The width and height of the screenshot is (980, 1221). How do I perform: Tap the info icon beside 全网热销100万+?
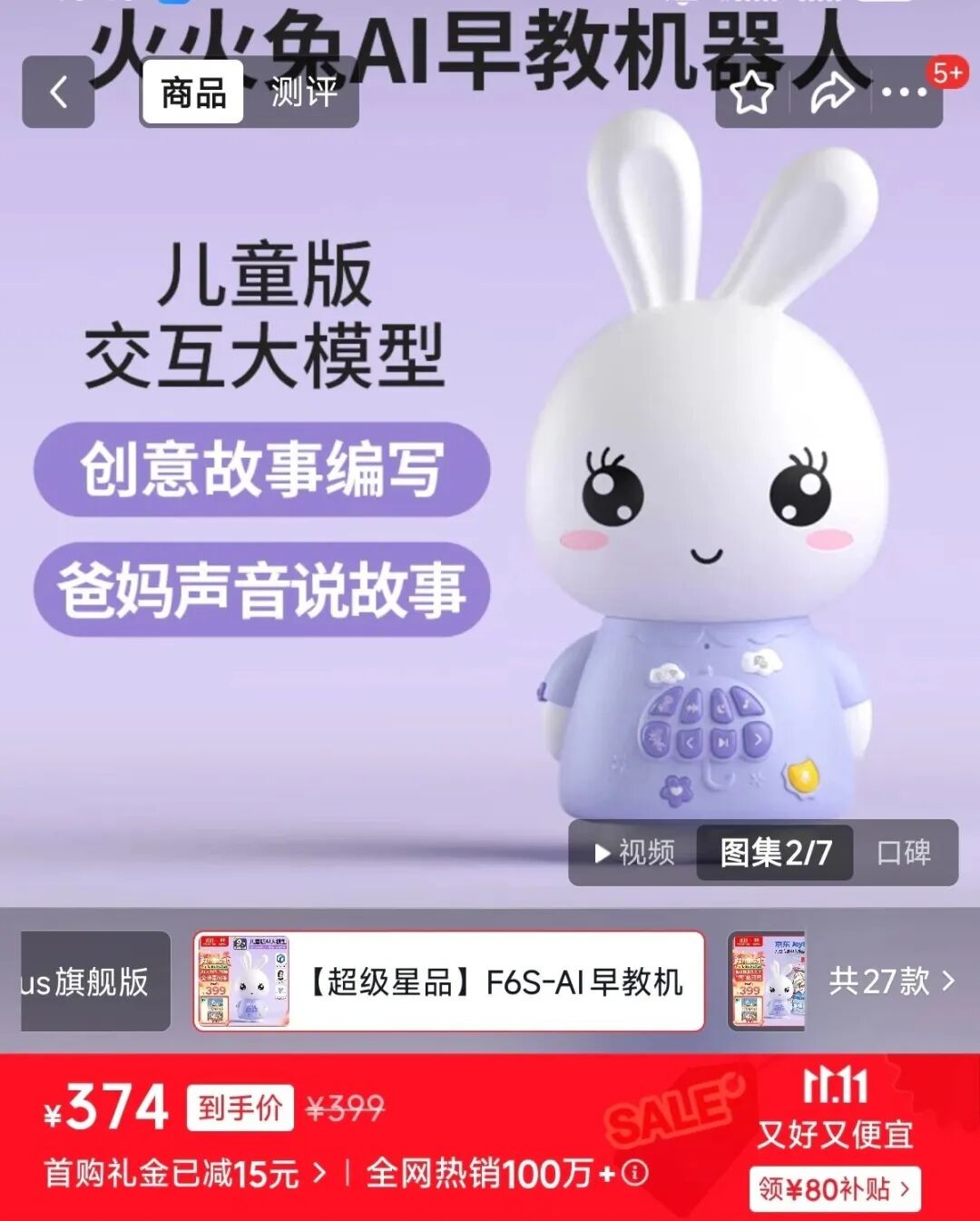[636, 1173]
